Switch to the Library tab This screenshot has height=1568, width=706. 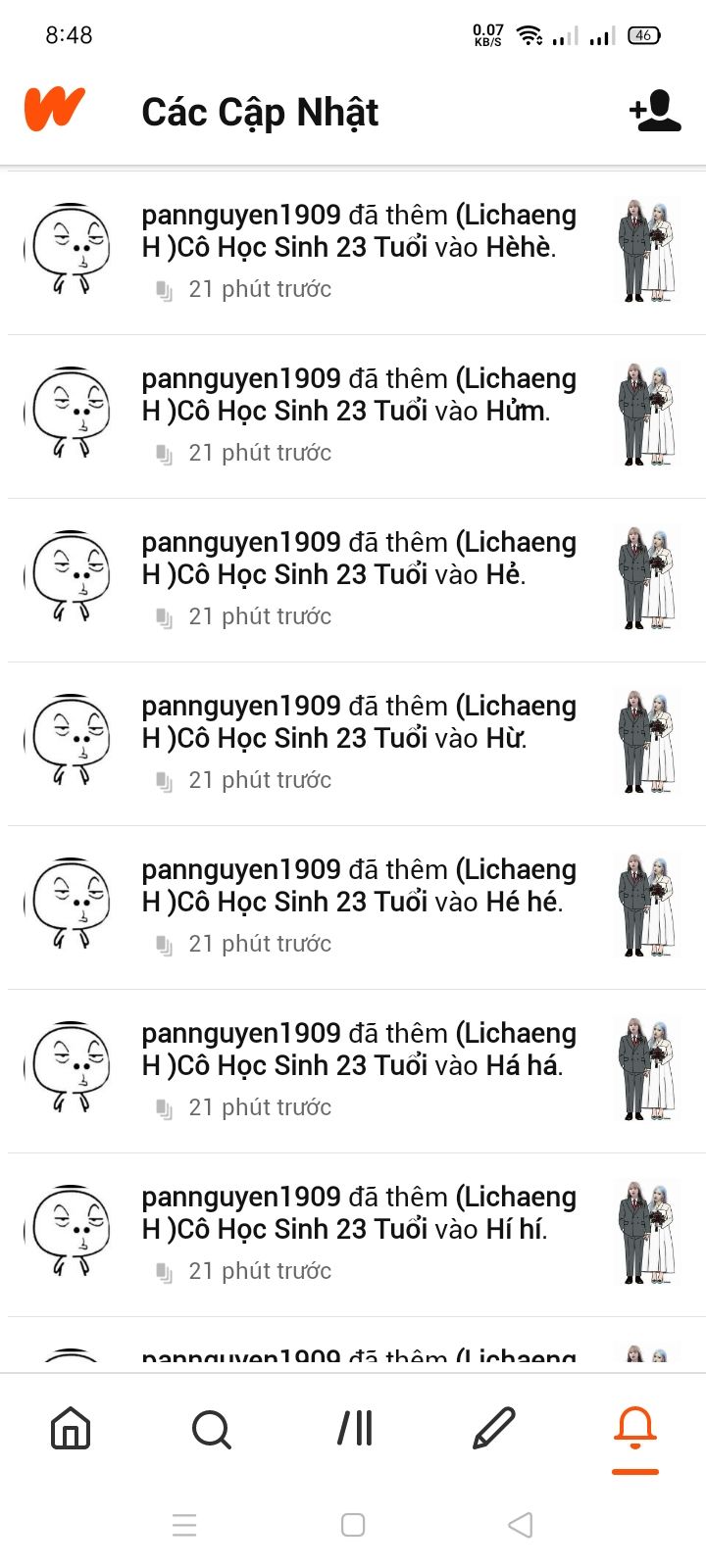point(354,1428)
